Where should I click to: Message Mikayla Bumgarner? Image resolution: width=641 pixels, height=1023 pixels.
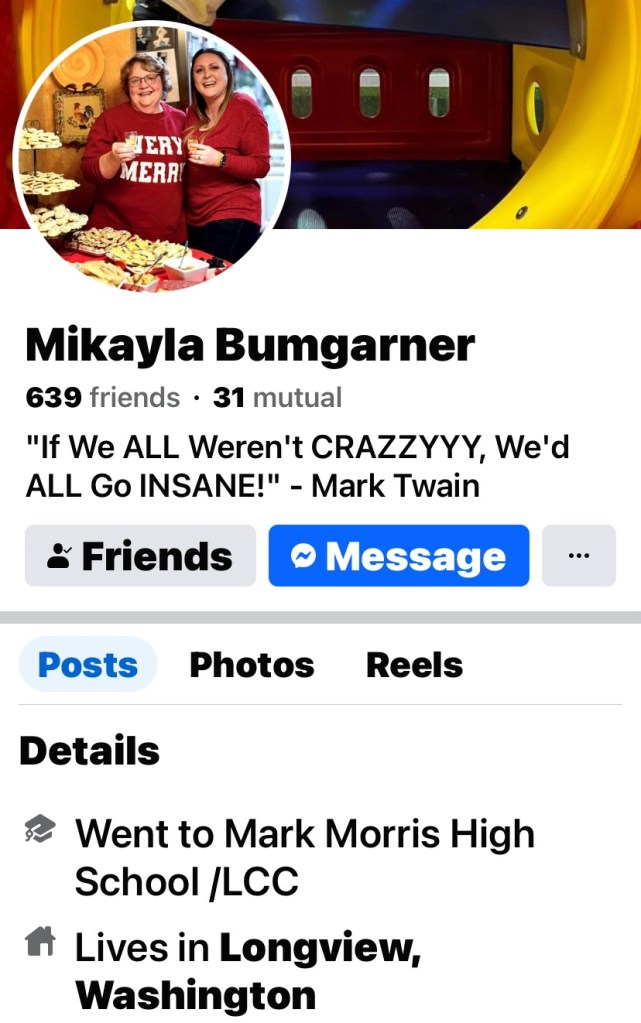pyautogui.click(x=398, y=556)
